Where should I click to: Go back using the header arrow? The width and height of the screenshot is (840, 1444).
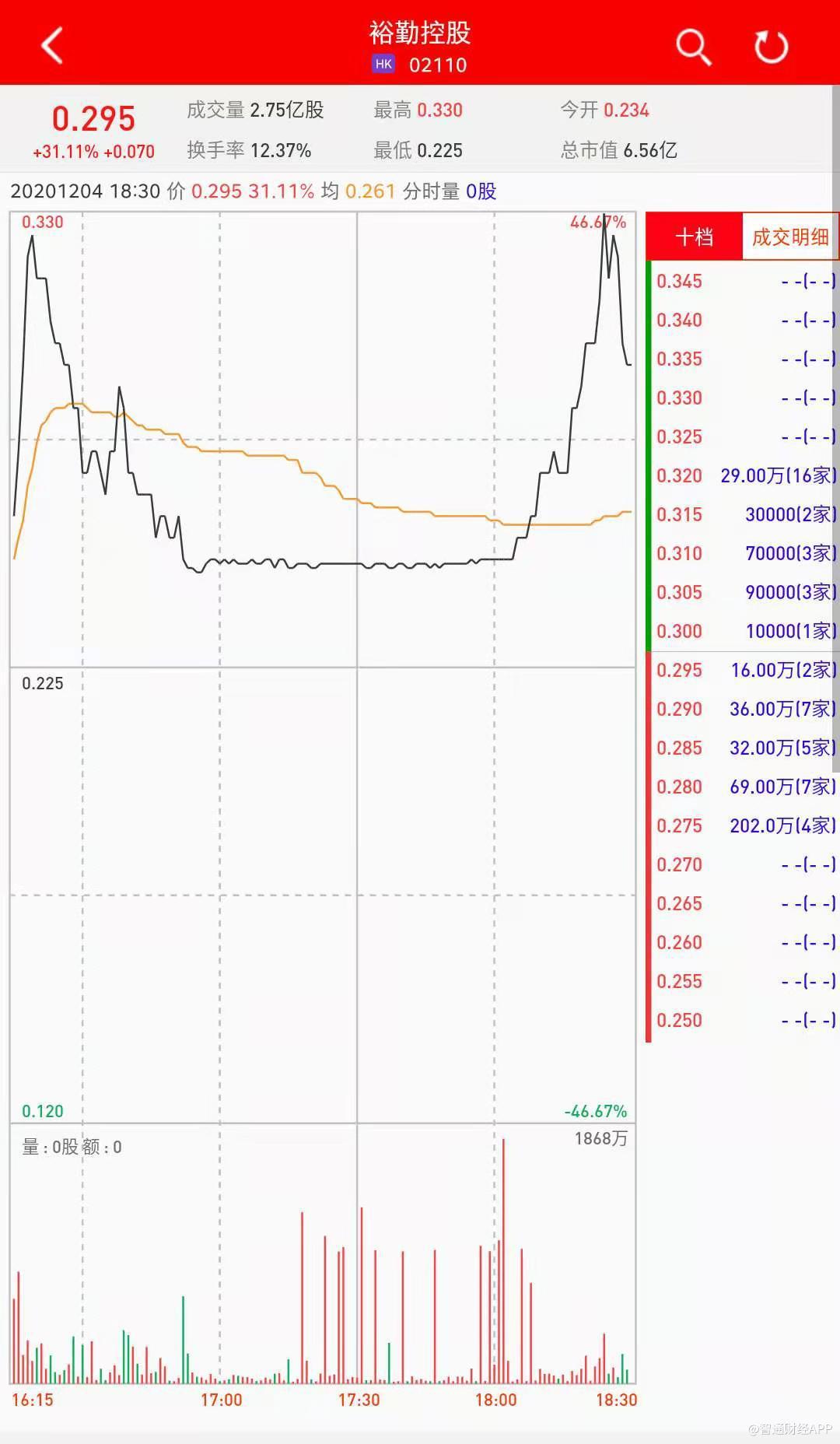(x=52, y=45)
